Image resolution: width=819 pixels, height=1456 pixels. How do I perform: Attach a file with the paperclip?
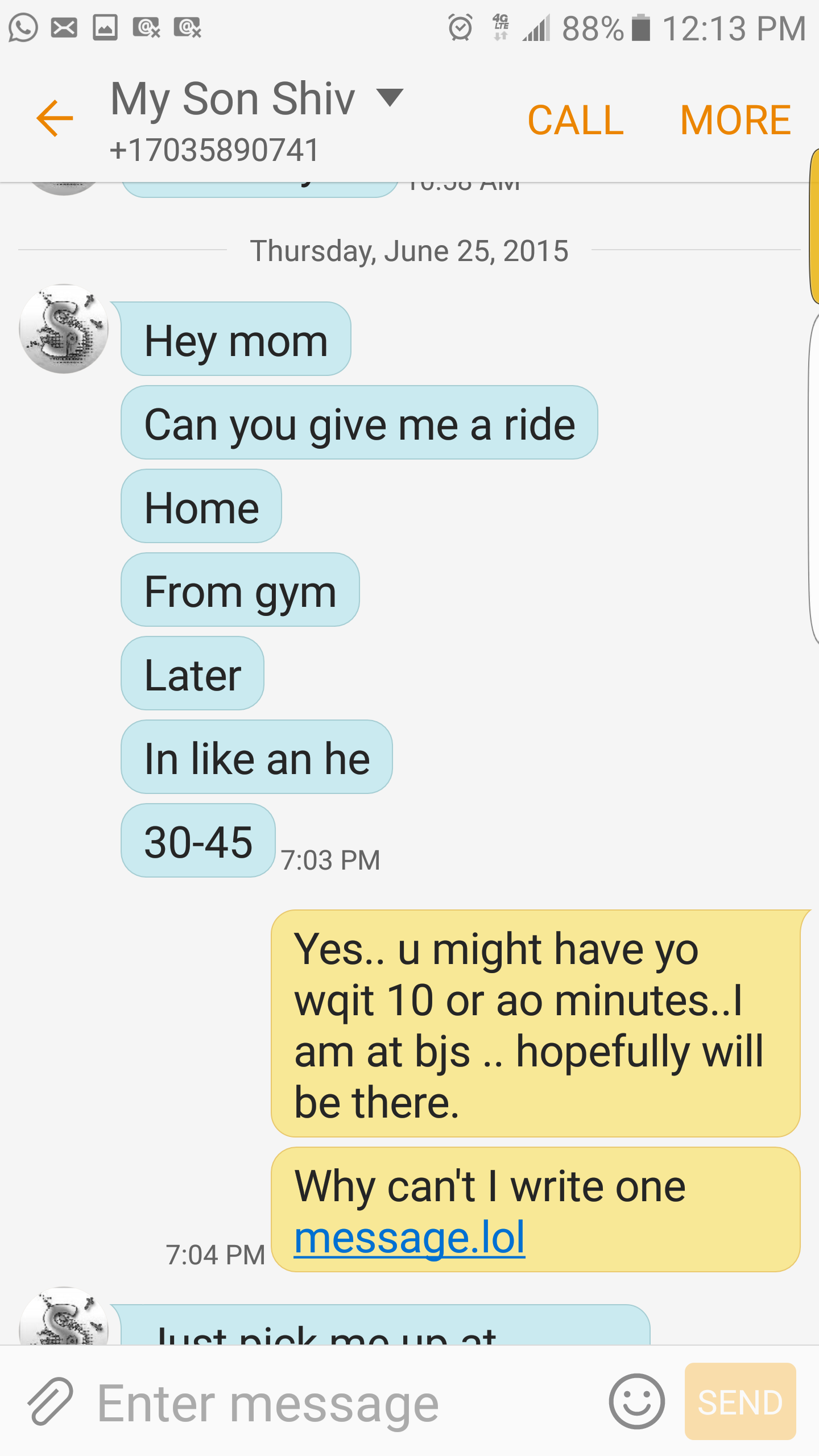[x=50, y=1401]
